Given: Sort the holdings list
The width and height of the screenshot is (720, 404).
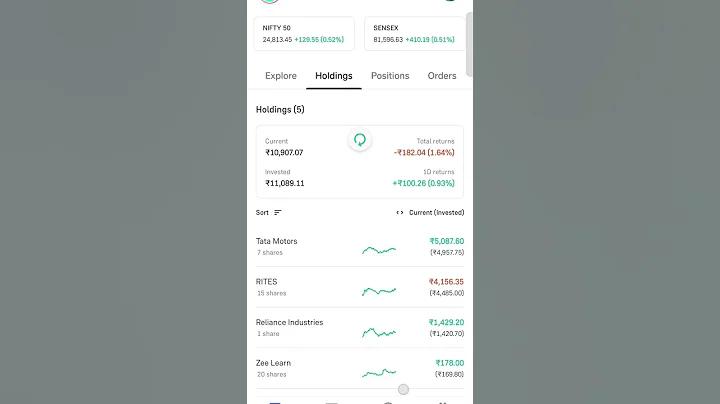Looking at the screenshot, I should pos(269,212).
